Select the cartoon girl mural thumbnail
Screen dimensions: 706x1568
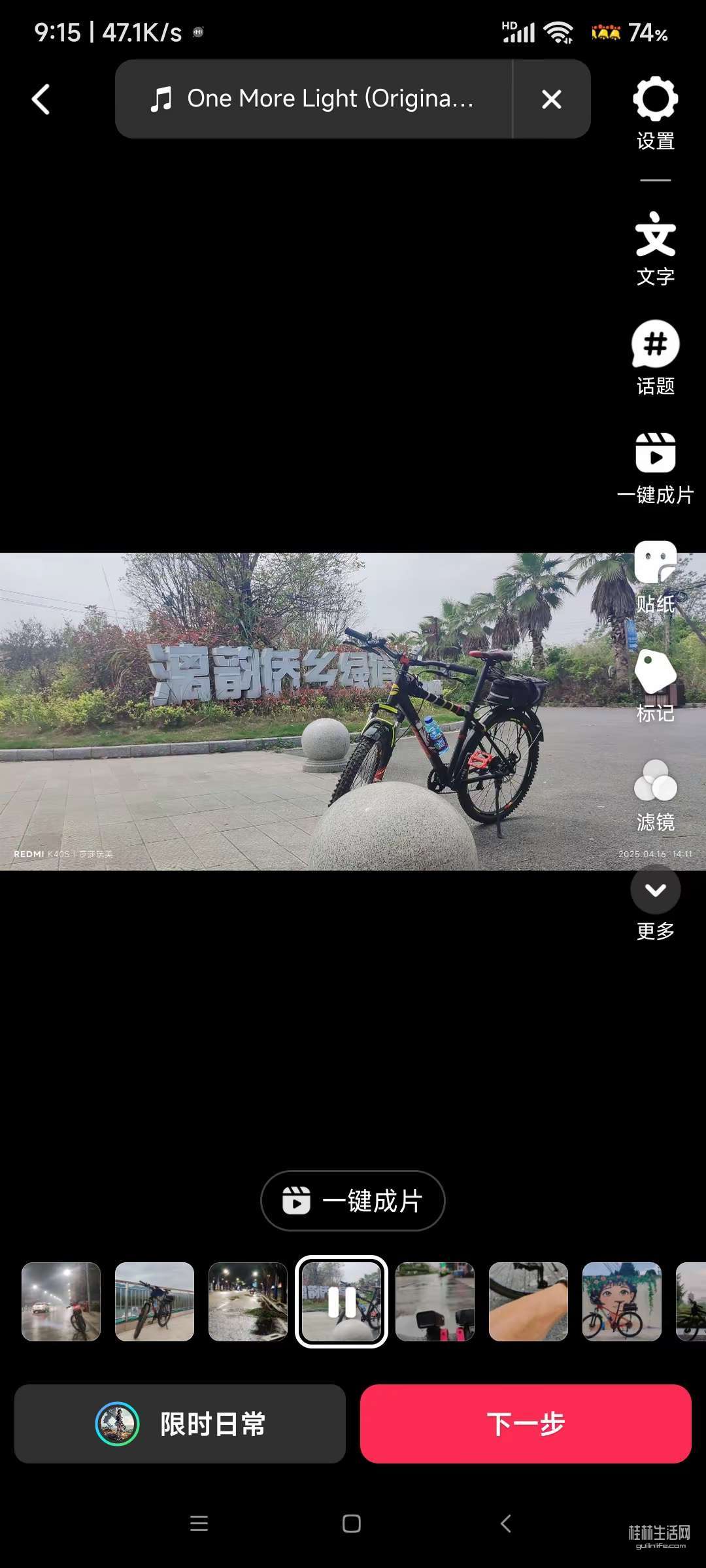622,1301
